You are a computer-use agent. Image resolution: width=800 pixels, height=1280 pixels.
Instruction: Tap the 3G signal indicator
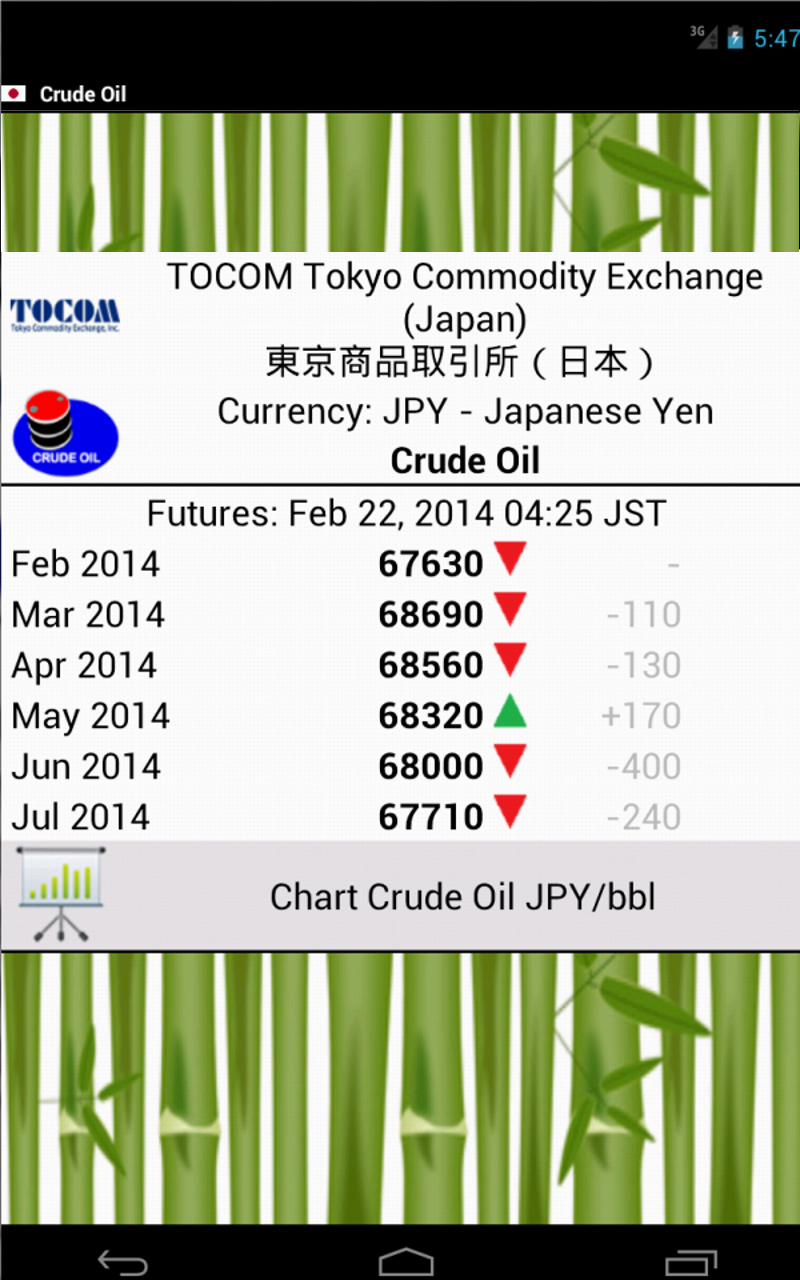[703, 37]
